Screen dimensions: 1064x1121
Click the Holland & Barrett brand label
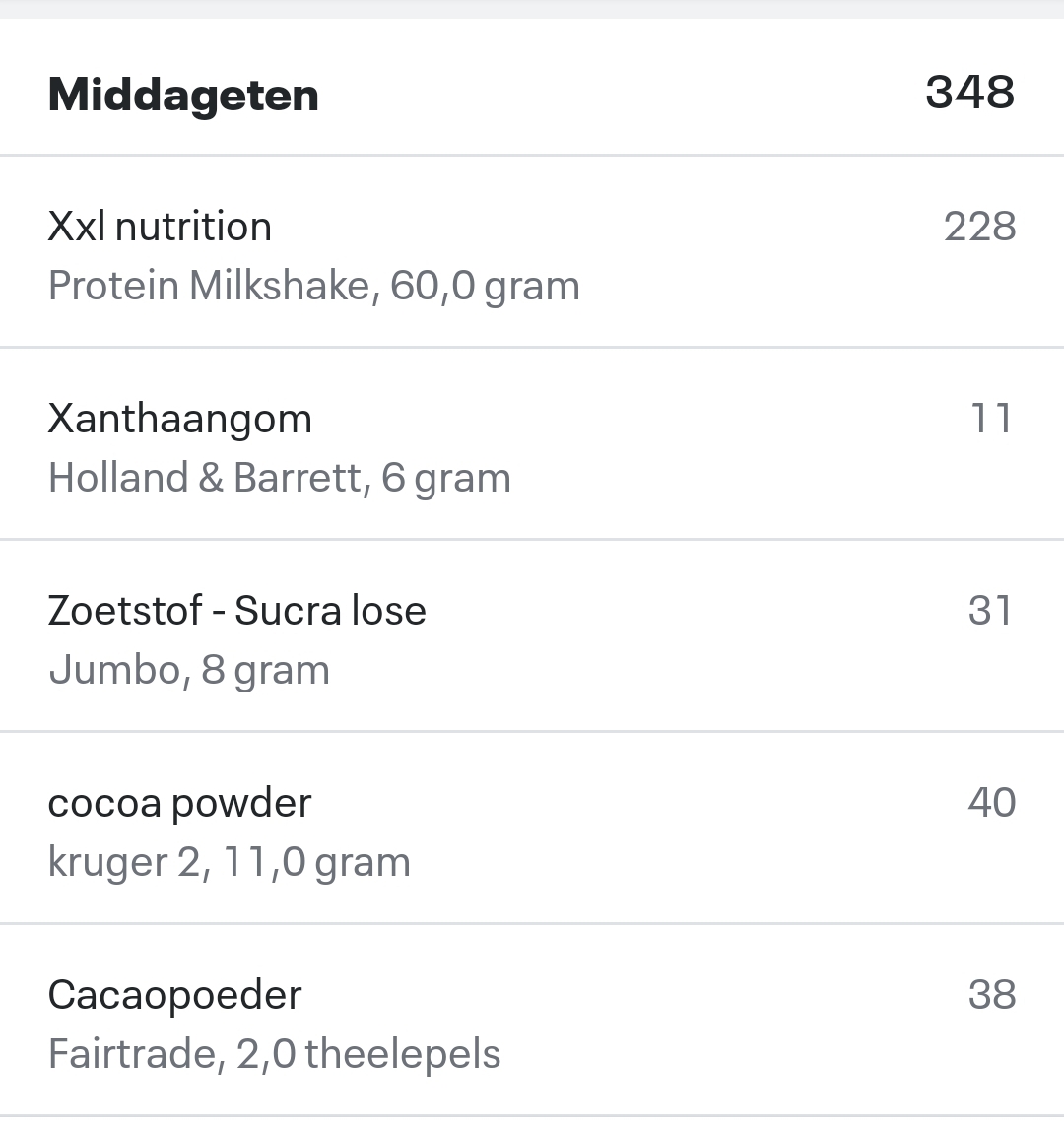pos(280,478)
